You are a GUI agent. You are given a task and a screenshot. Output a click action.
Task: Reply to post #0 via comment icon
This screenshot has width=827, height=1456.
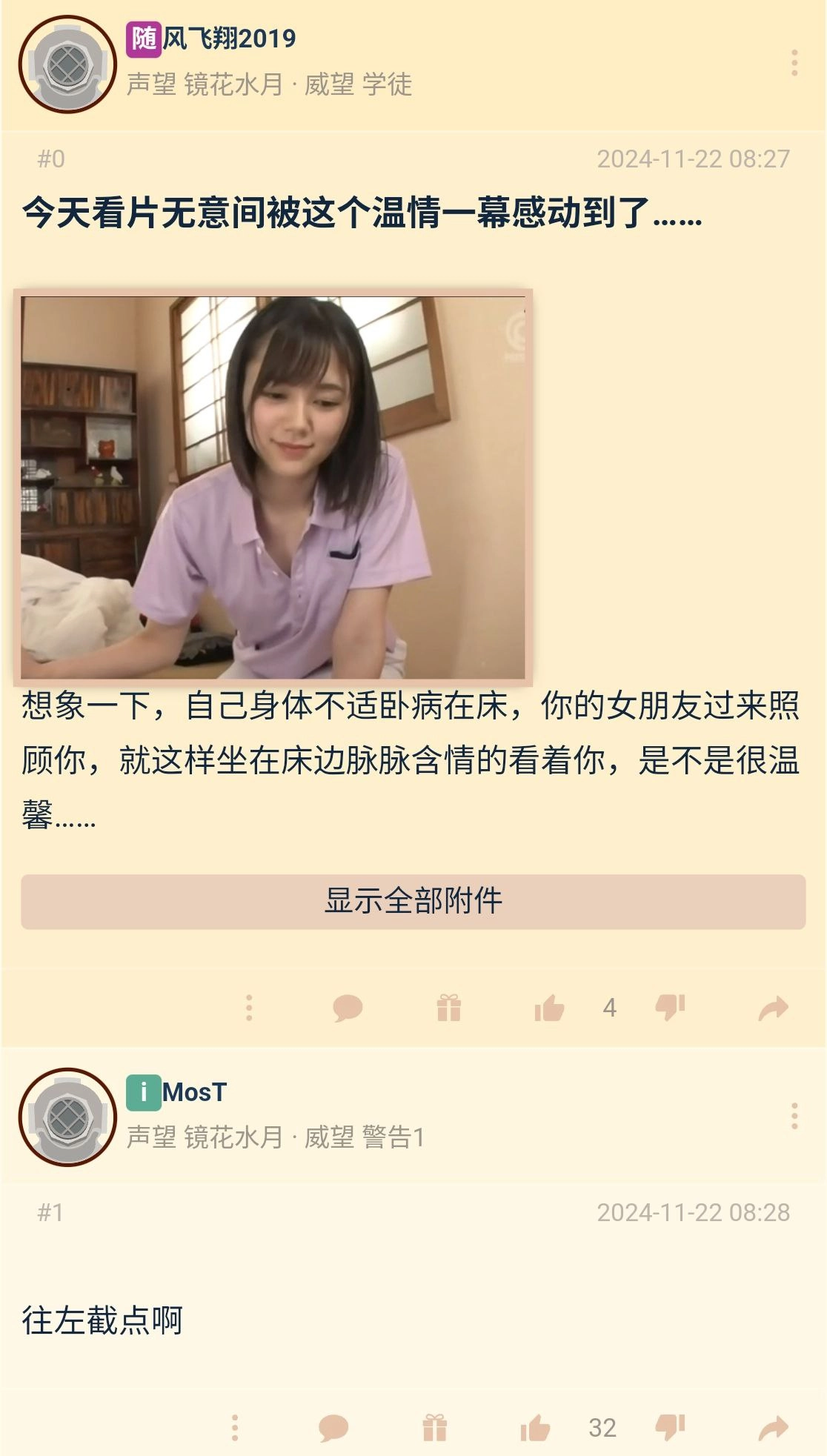347,1008
